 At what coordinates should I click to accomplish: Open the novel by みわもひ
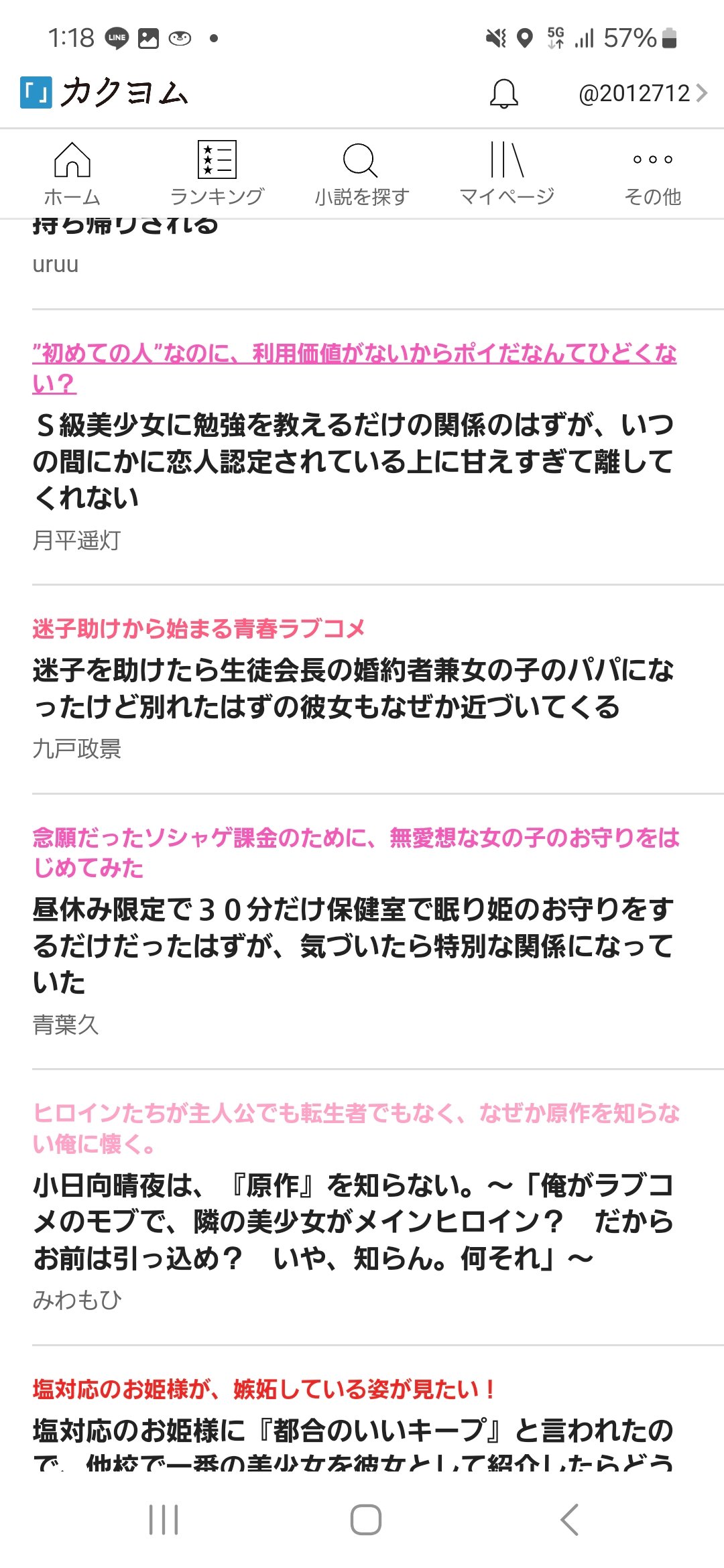pyautogui.click(x=353, y=1221)
